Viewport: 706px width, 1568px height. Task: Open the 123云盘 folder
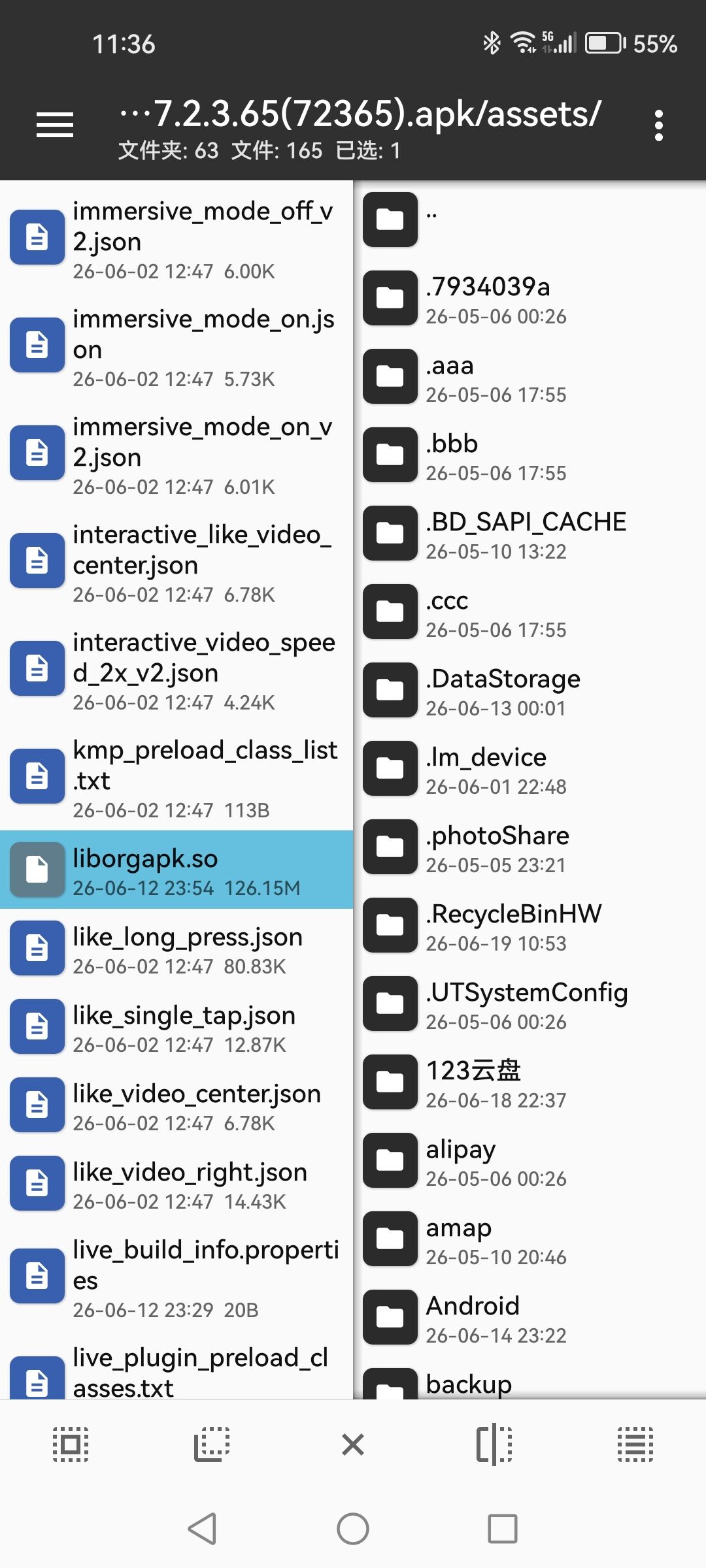(x=529, y=1082)
